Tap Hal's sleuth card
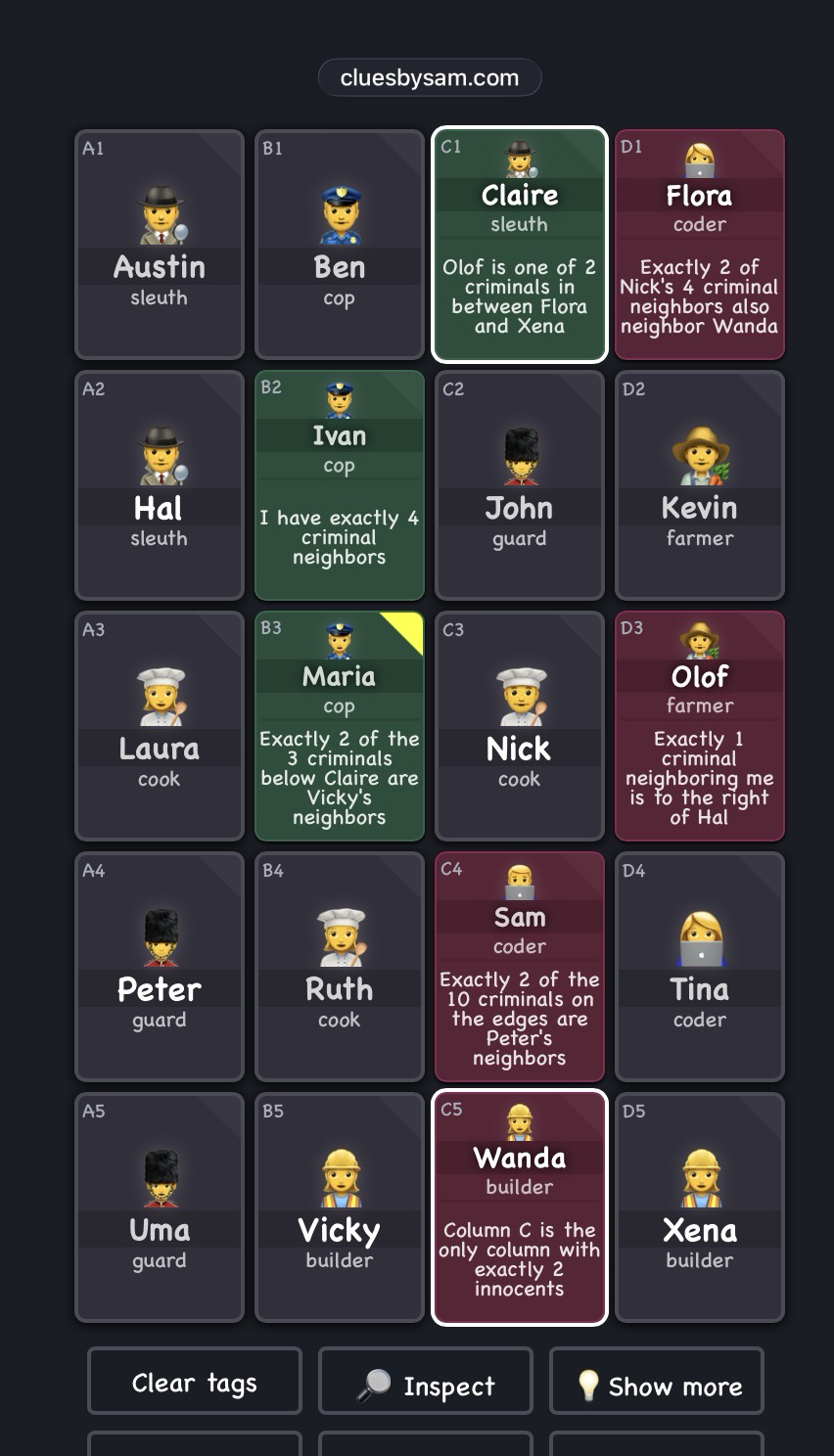 (160, 485)
